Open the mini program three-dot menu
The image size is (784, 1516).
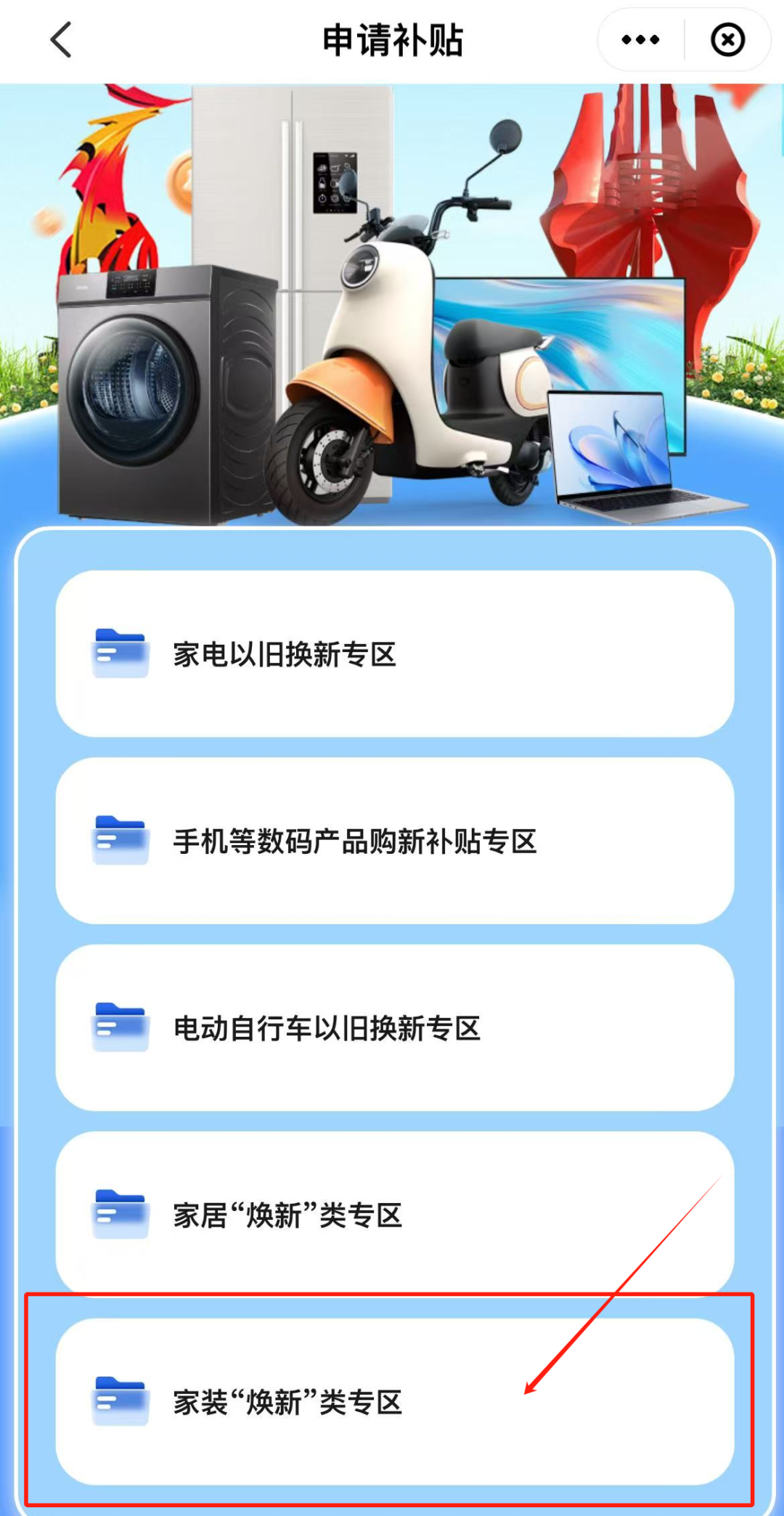coord(640,40)
